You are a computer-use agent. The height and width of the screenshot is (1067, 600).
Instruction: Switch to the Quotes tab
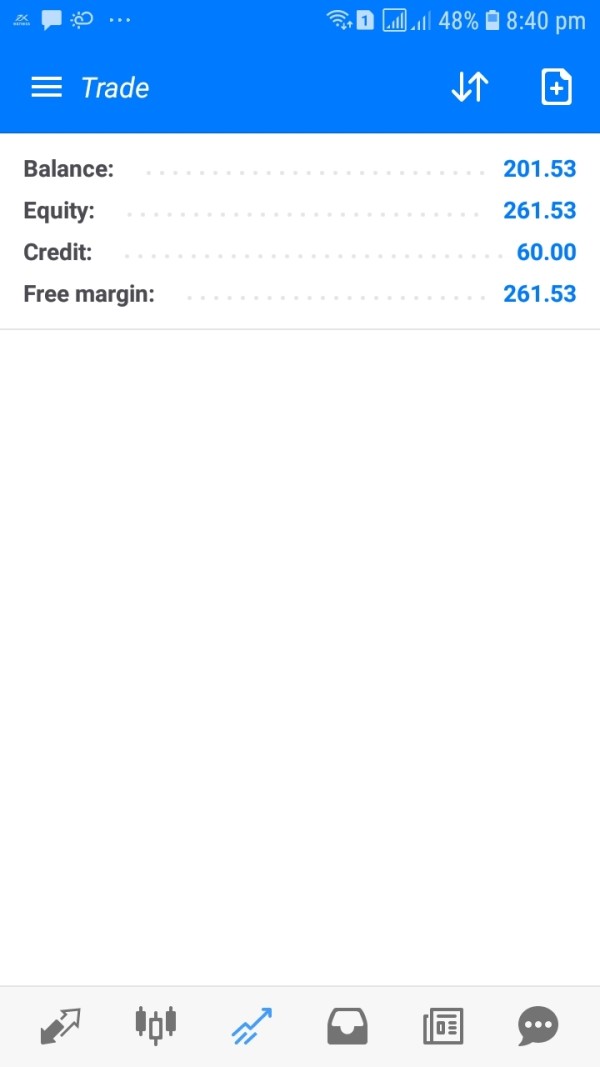(60, 1025)
